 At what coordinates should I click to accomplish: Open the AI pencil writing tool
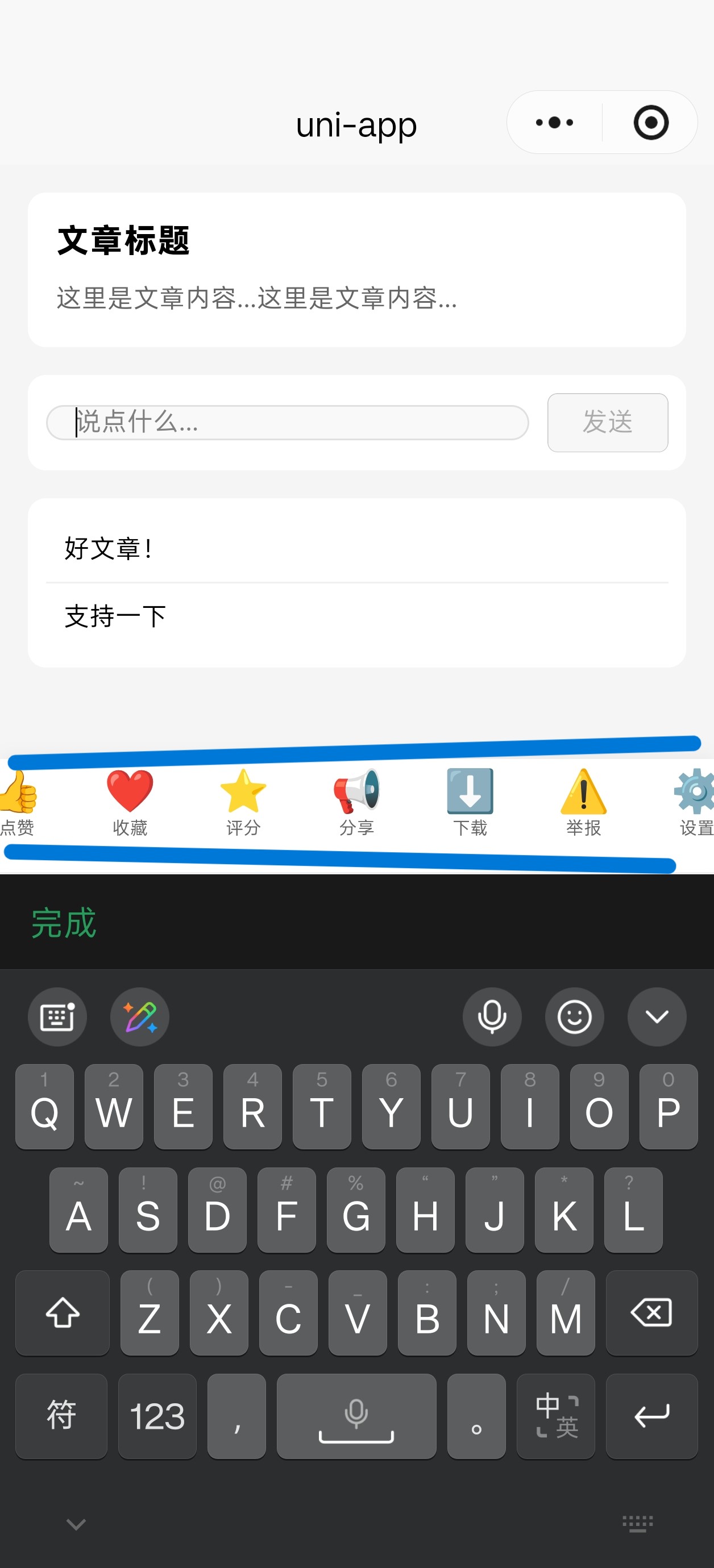click(139, 1016)
